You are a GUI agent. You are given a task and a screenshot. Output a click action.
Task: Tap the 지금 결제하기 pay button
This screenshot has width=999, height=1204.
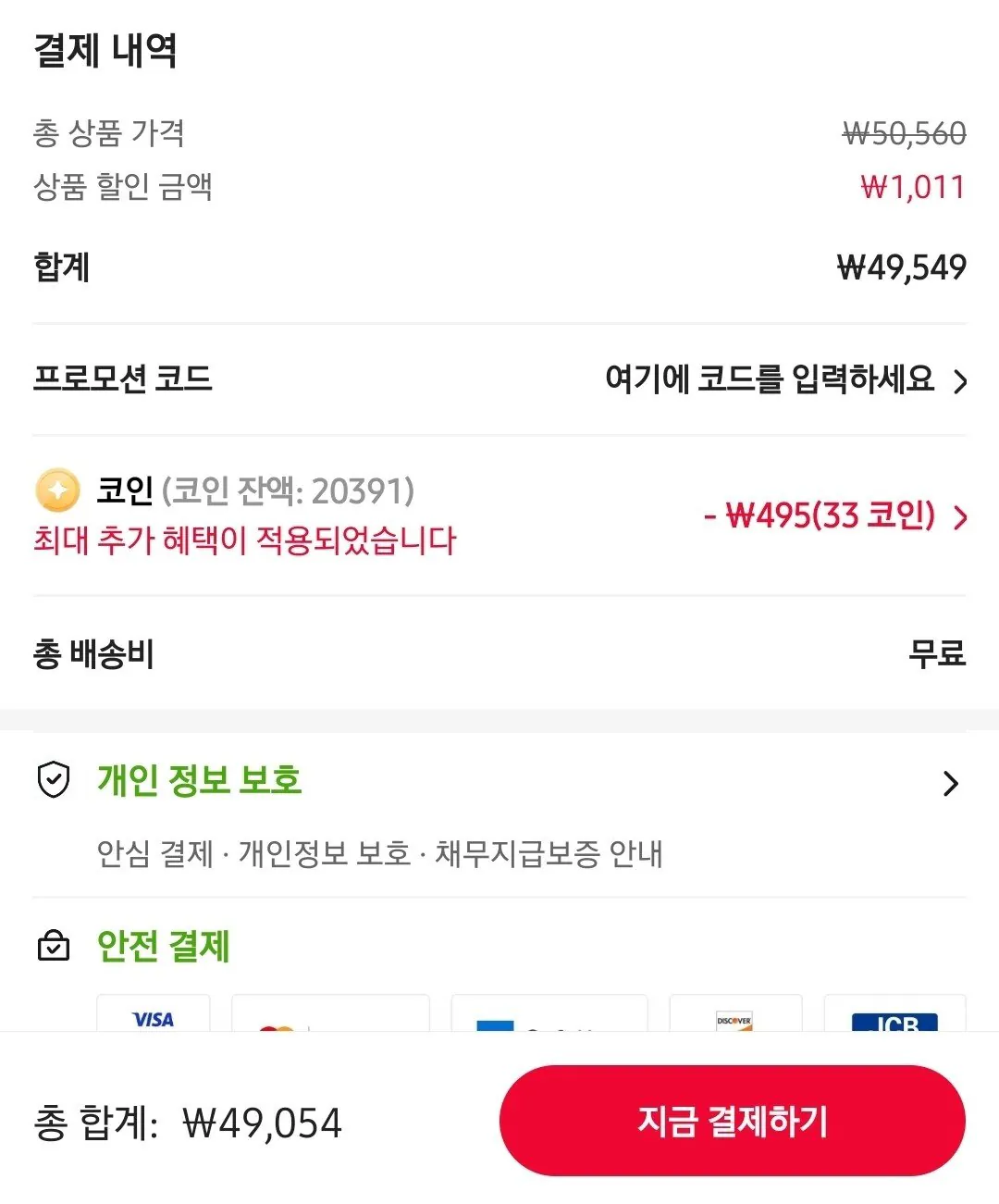pos(732,1120)
